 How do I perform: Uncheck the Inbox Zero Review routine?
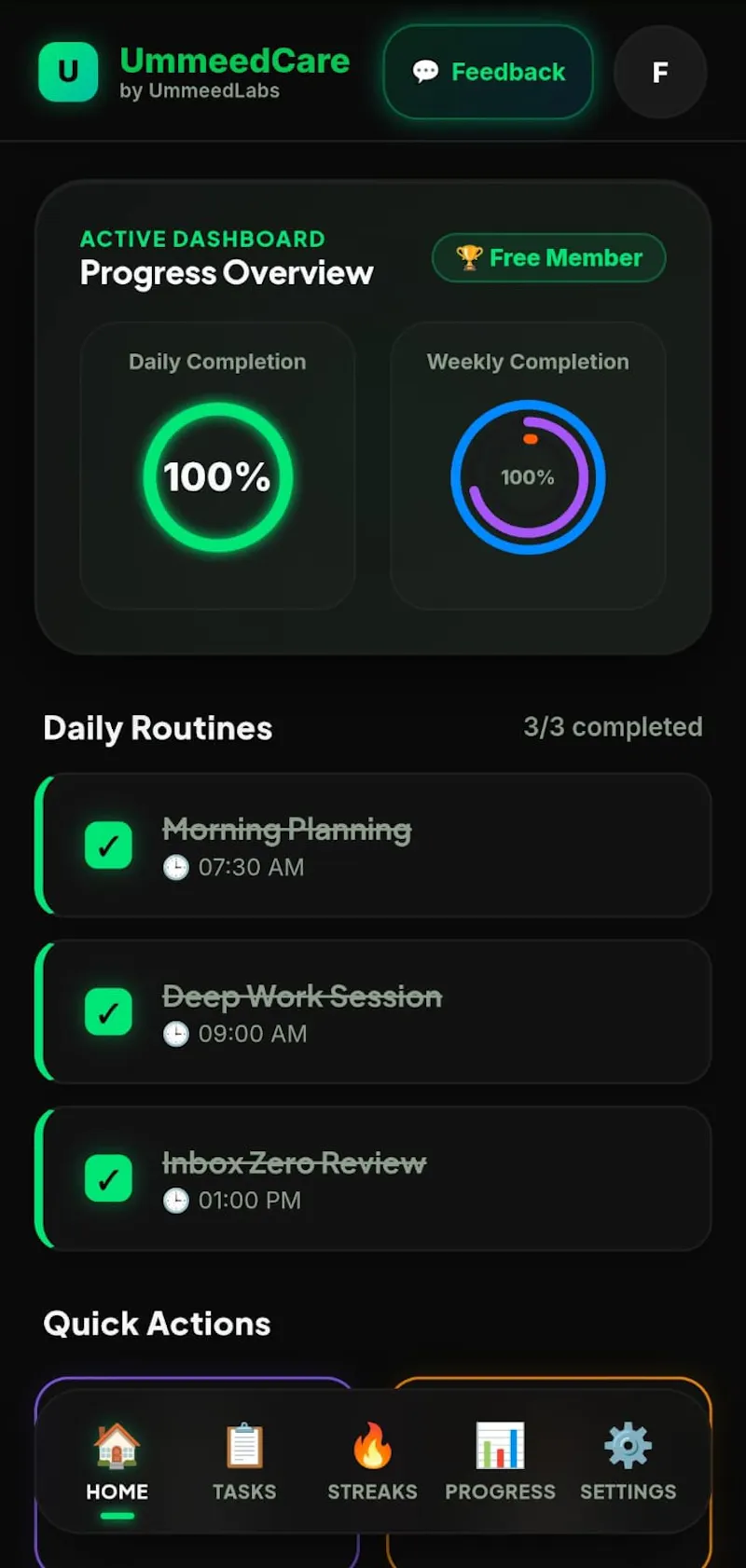[x=108, y=1178]
